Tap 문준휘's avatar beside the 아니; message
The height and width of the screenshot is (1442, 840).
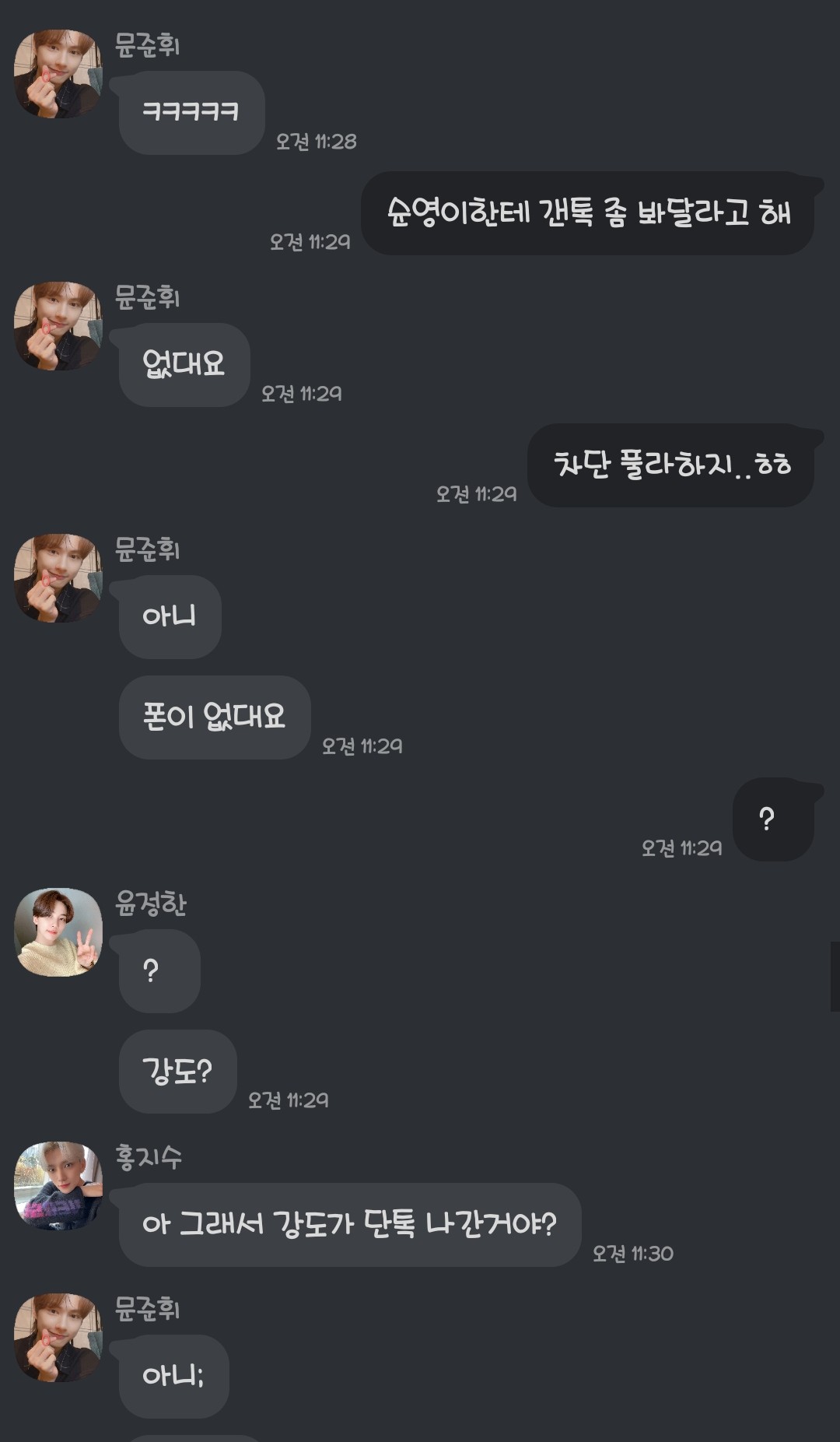(x=58, y=1338)
